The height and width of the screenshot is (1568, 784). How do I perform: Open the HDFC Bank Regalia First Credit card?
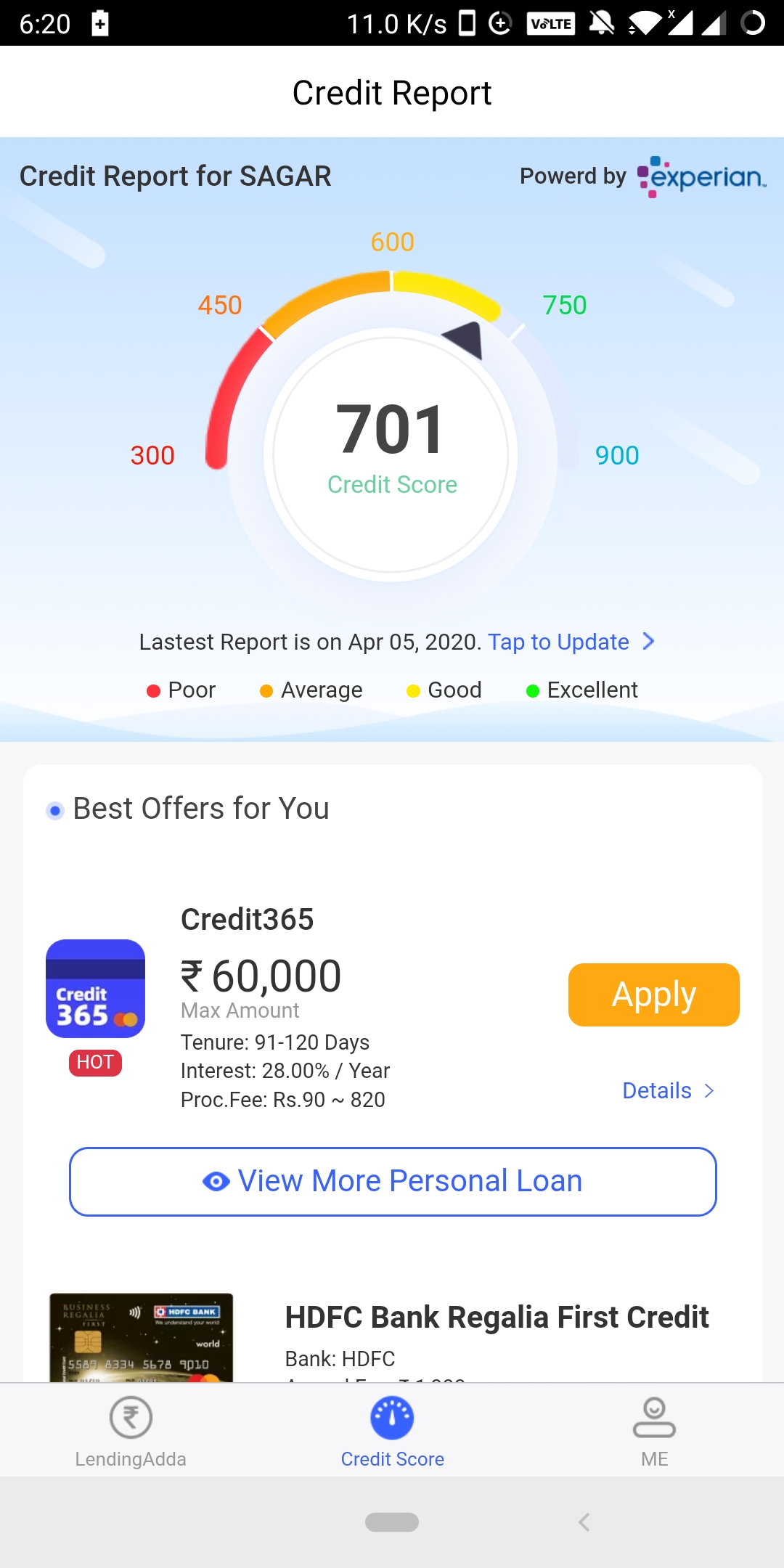coord(497,1317)
